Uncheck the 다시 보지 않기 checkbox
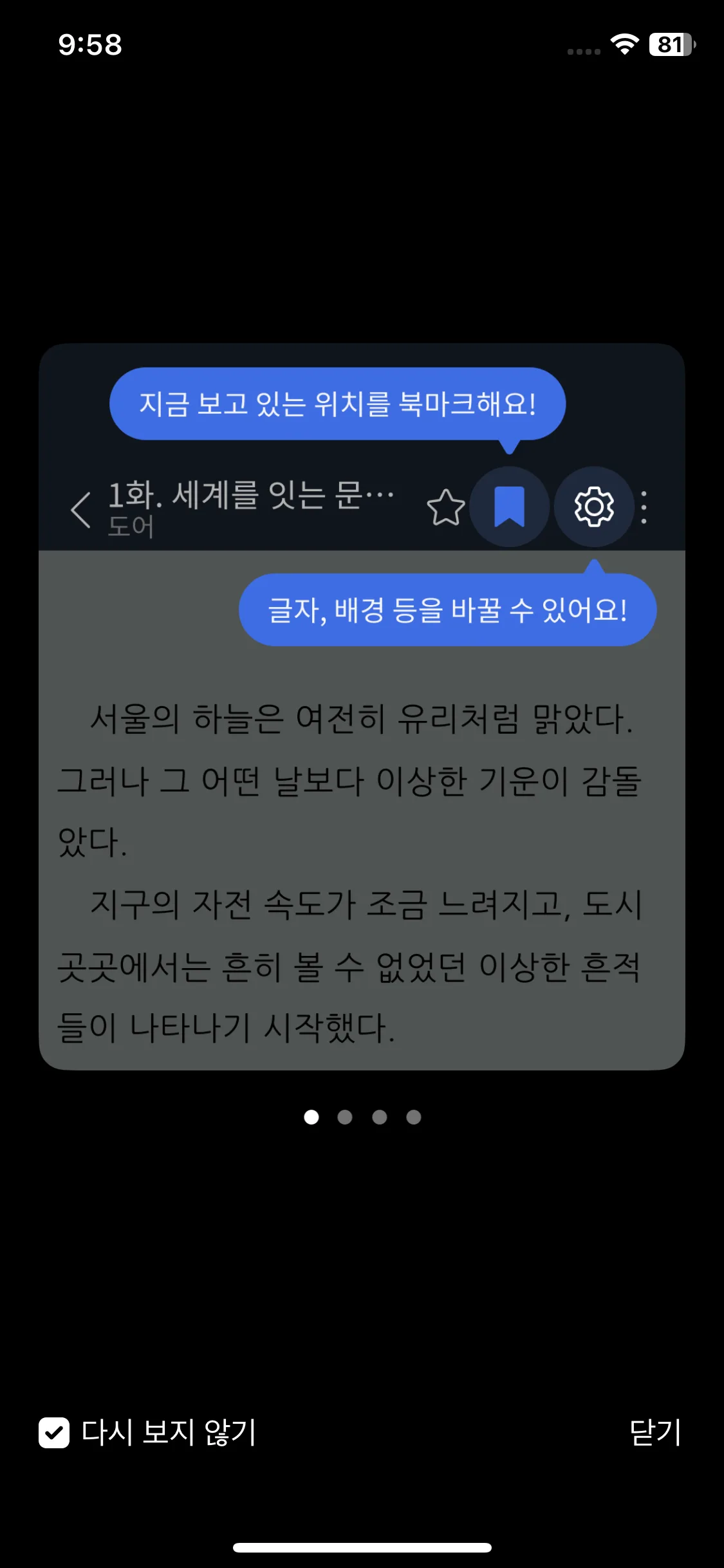 click(x=54, y=1433)
